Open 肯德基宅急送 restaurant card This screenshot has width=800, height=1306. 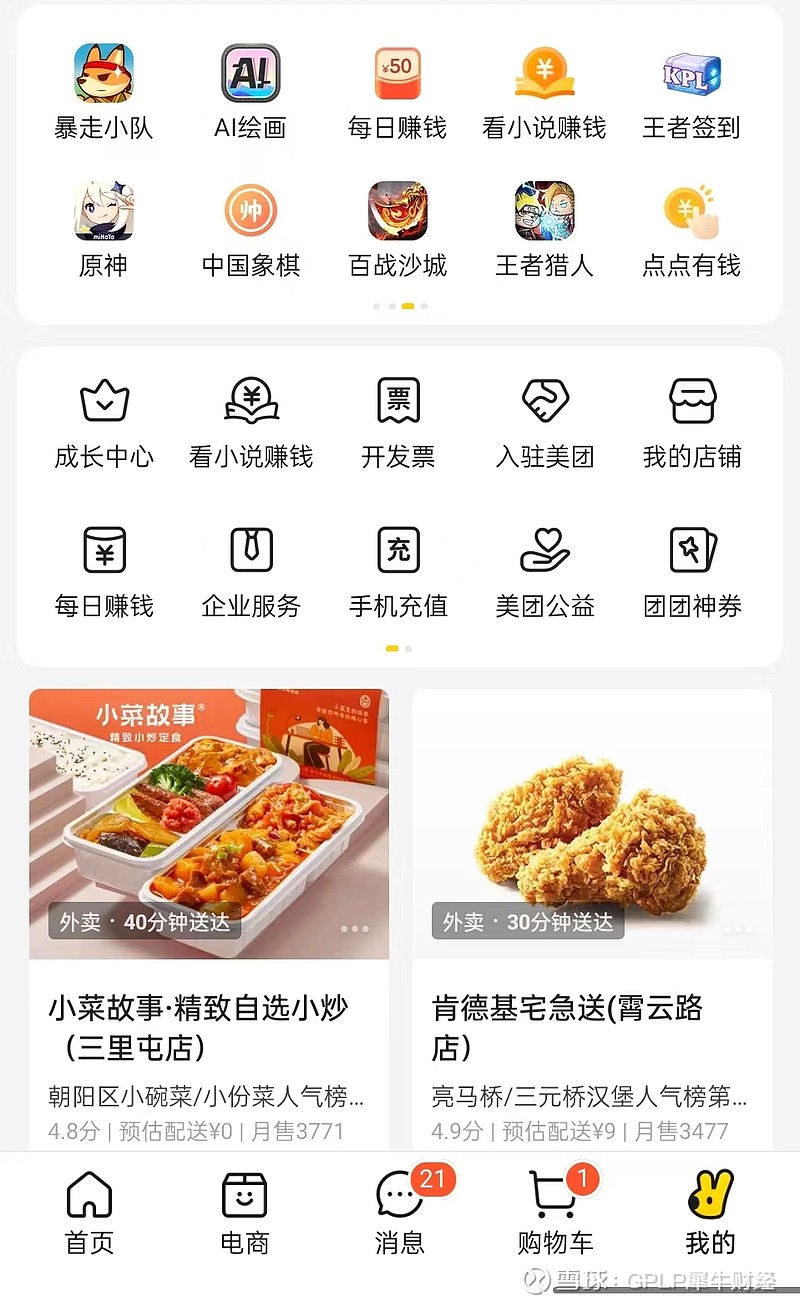tap(592, 918)
